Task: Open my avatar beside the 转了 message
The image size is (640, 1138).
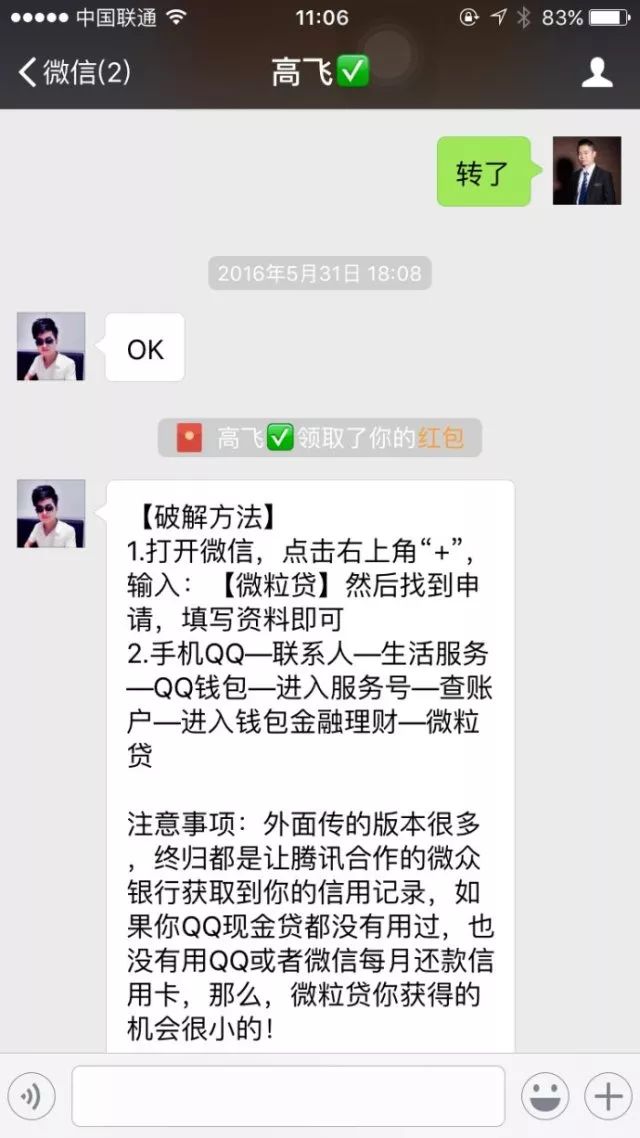Action: tap(587, 171)
